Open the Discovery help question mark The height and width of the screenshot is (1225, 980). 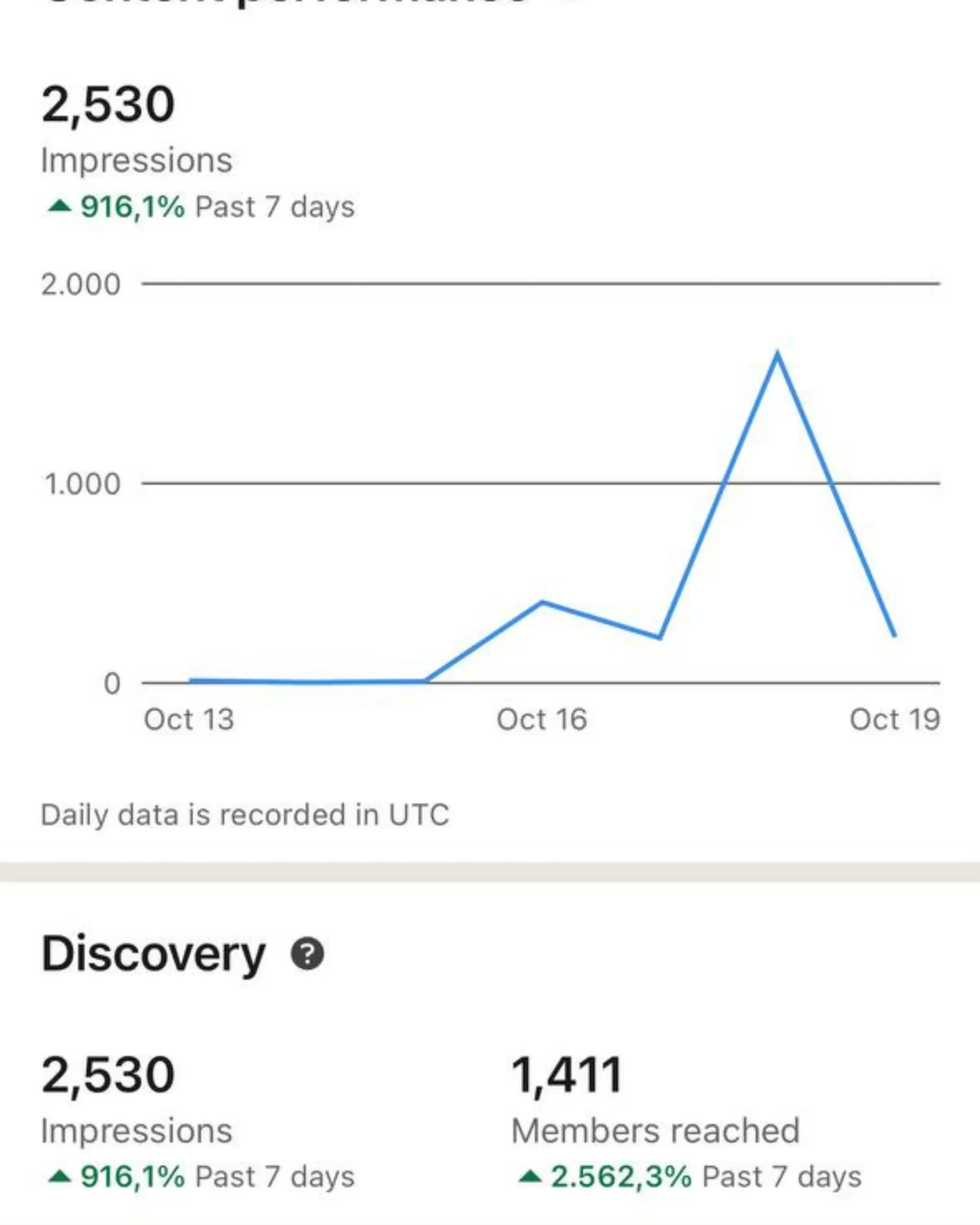coord(307,954)
